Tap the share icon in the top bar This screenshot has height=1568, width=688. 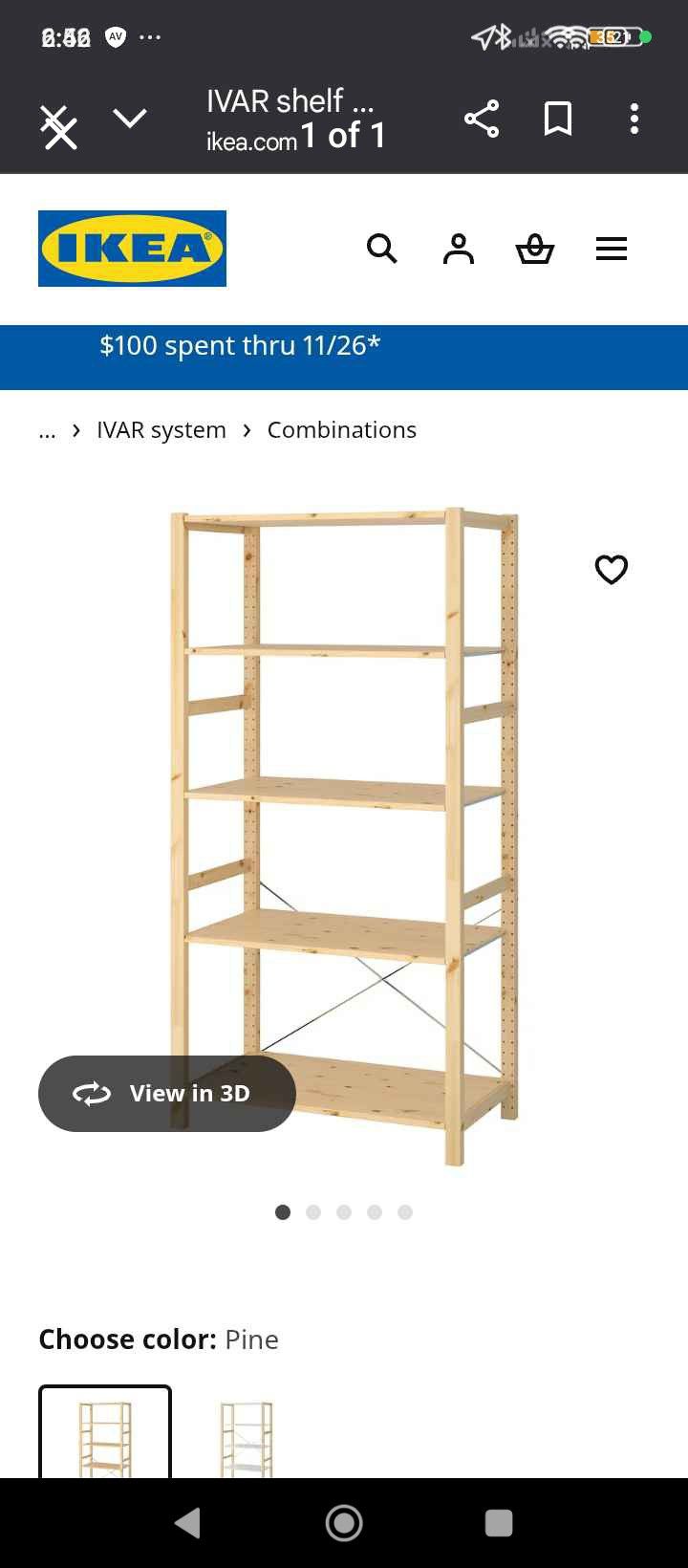pos(482,119)
